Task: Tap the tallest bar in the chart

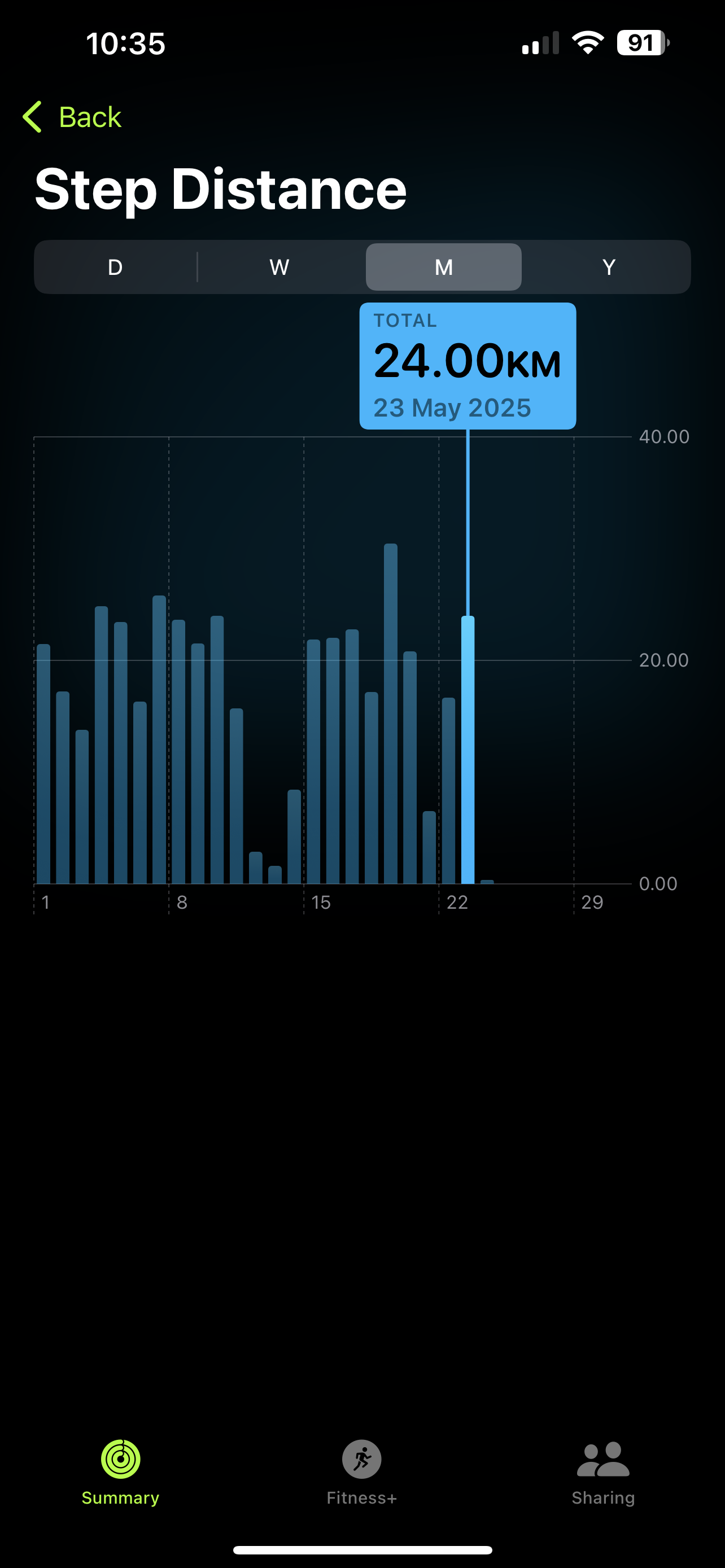Action: [x=391, y=713]
